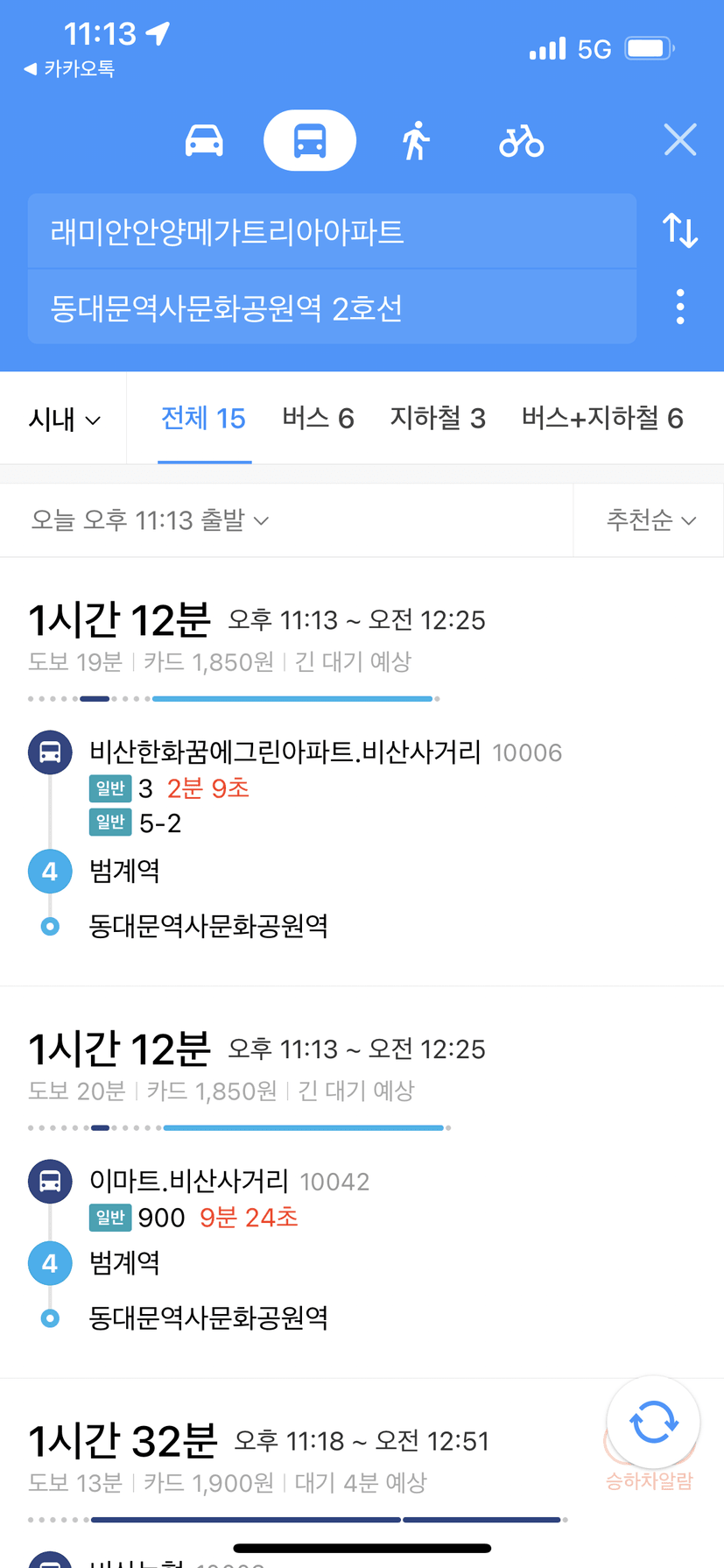Switch to the 지하철 3 tab
Image resolution: width=724 pixels, height=1568 pixels.
(x=438, y=419)
